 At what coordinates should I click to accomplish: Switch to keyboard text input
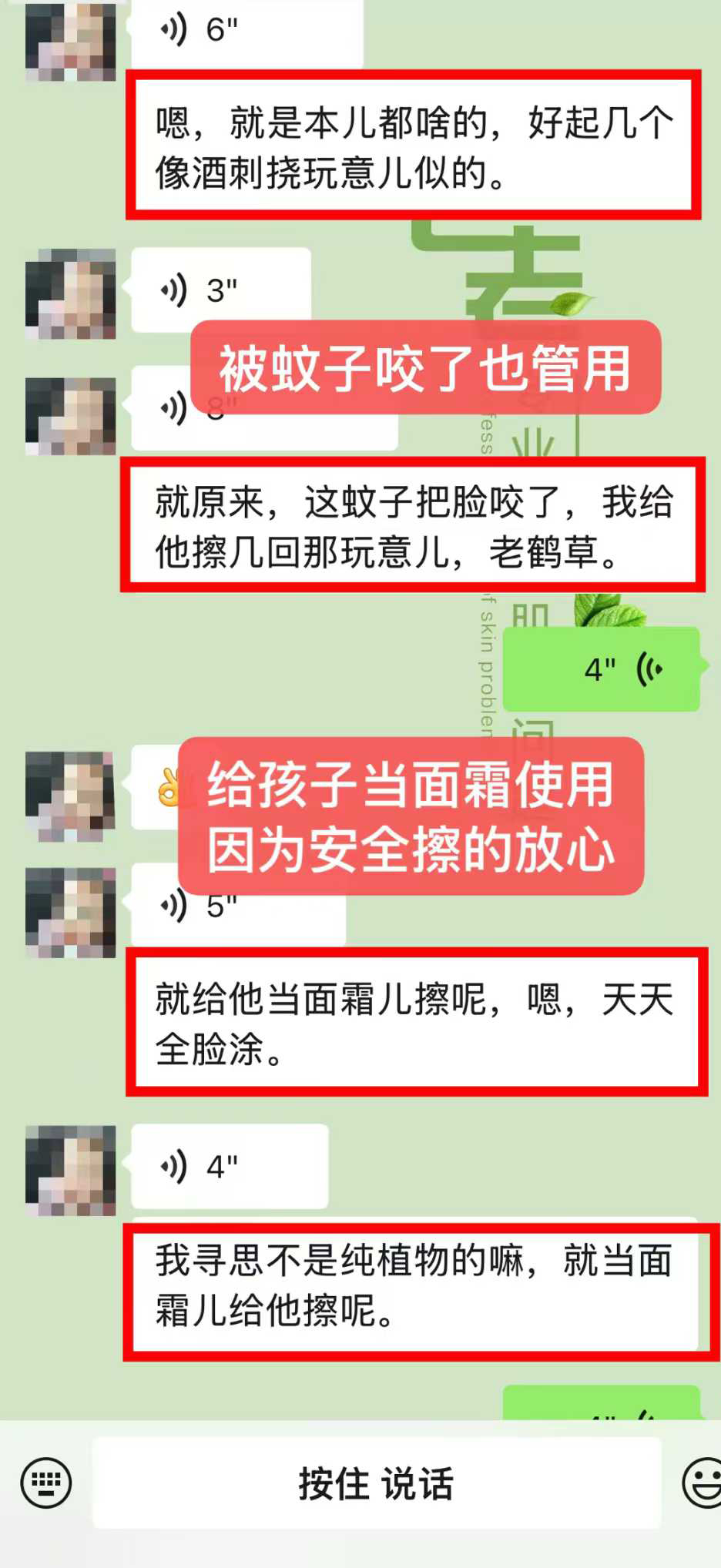(46, 1483)
